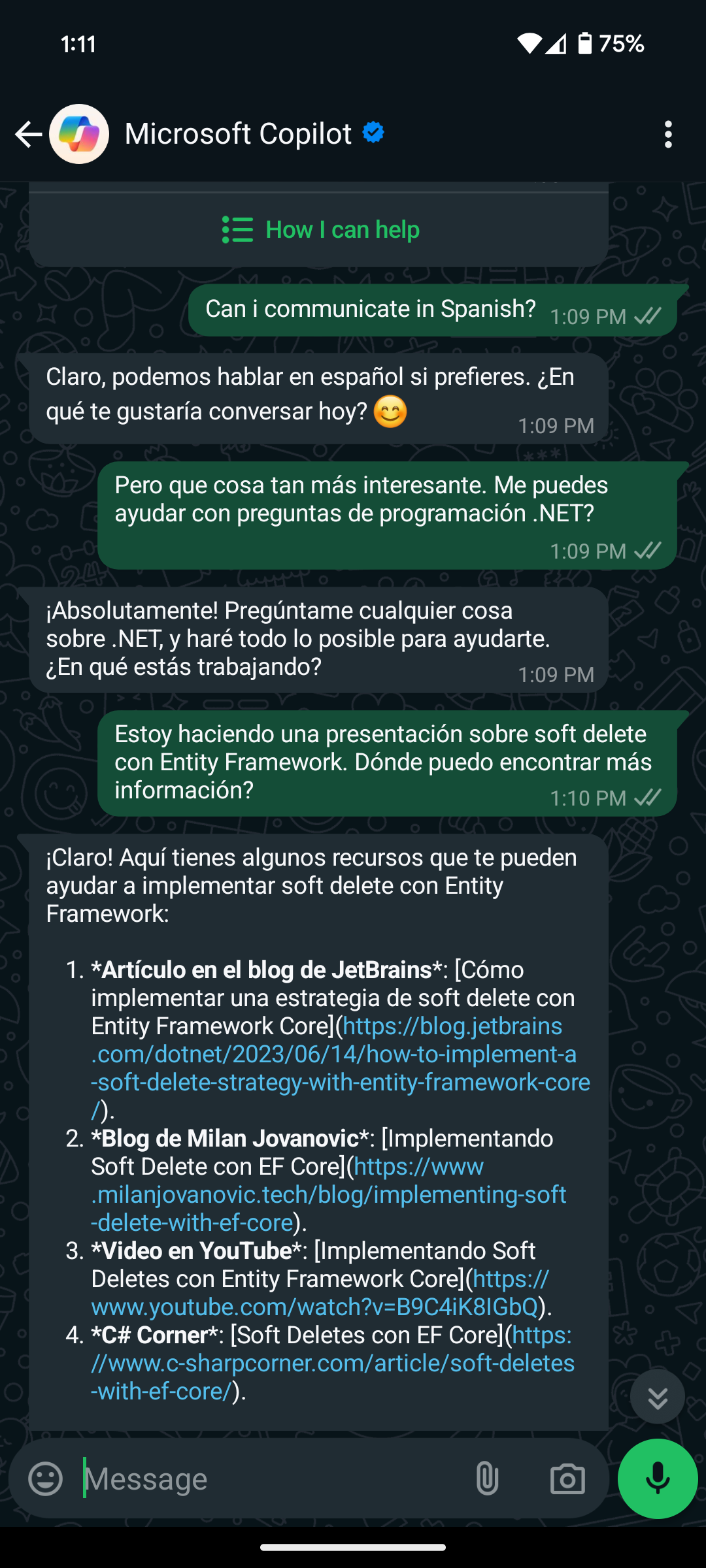
Task: Open Microsoft Copilot's profile picture
Action: [x=79, y=134]
